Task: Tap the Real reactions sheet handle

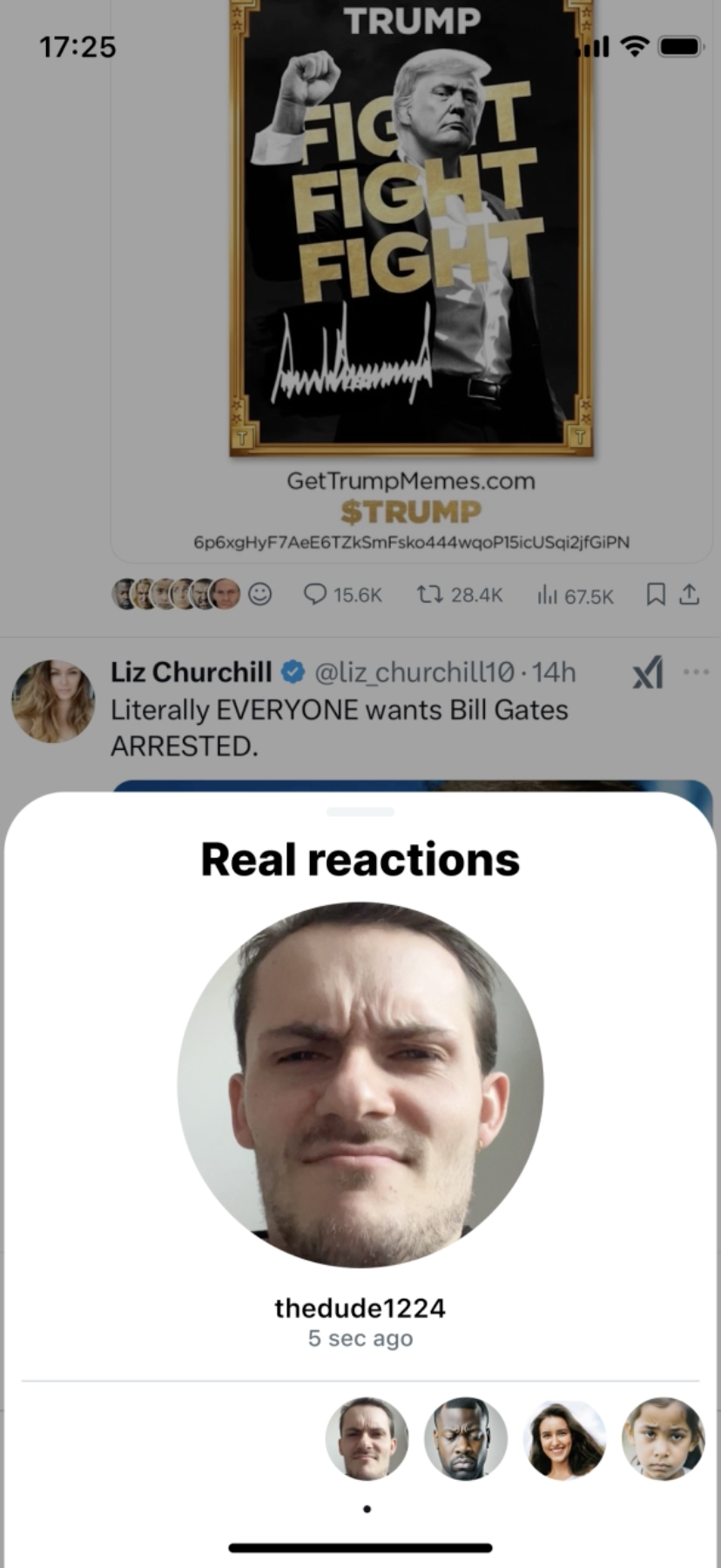Action: pyautogui.click(x=360, y=812)
